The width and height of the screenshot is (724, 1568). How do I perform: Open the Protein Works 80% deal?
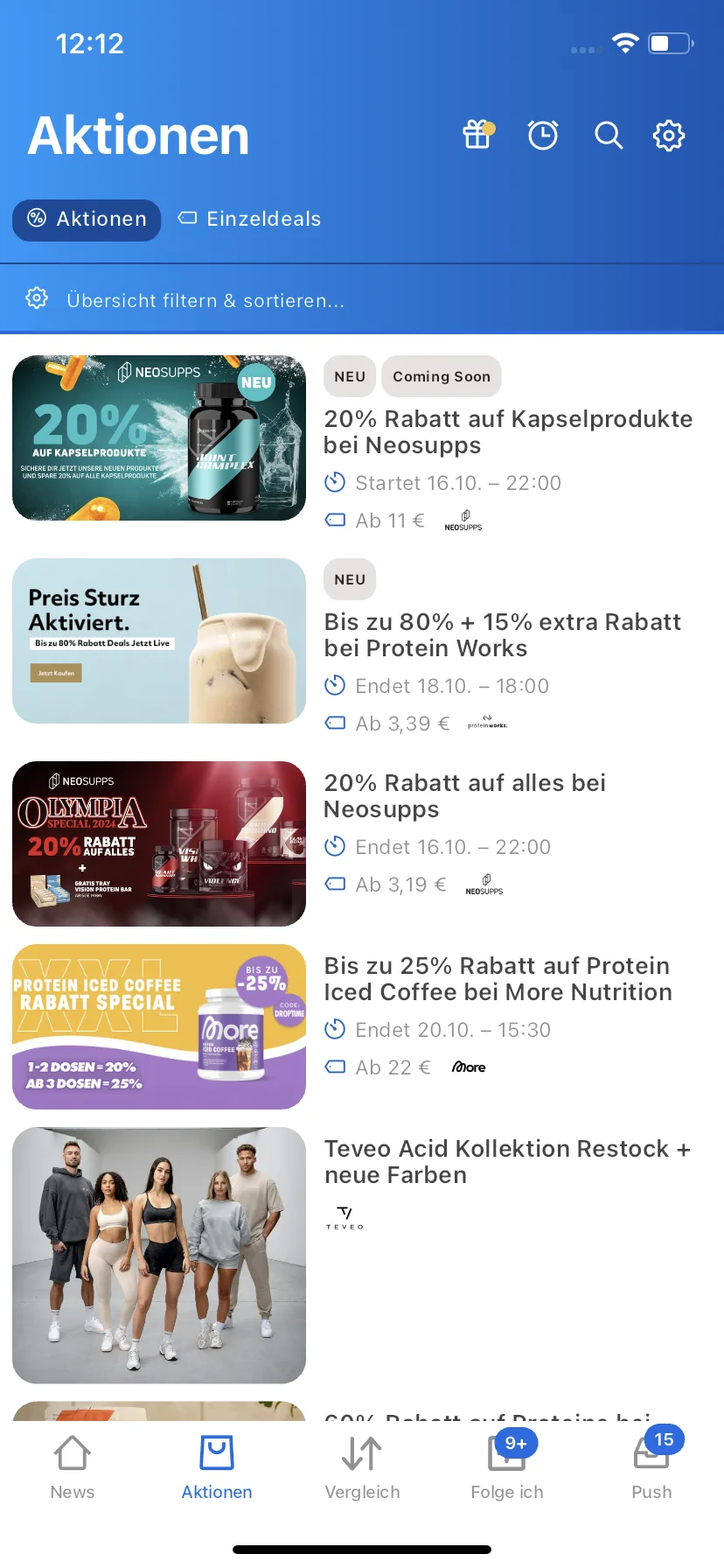502,635
